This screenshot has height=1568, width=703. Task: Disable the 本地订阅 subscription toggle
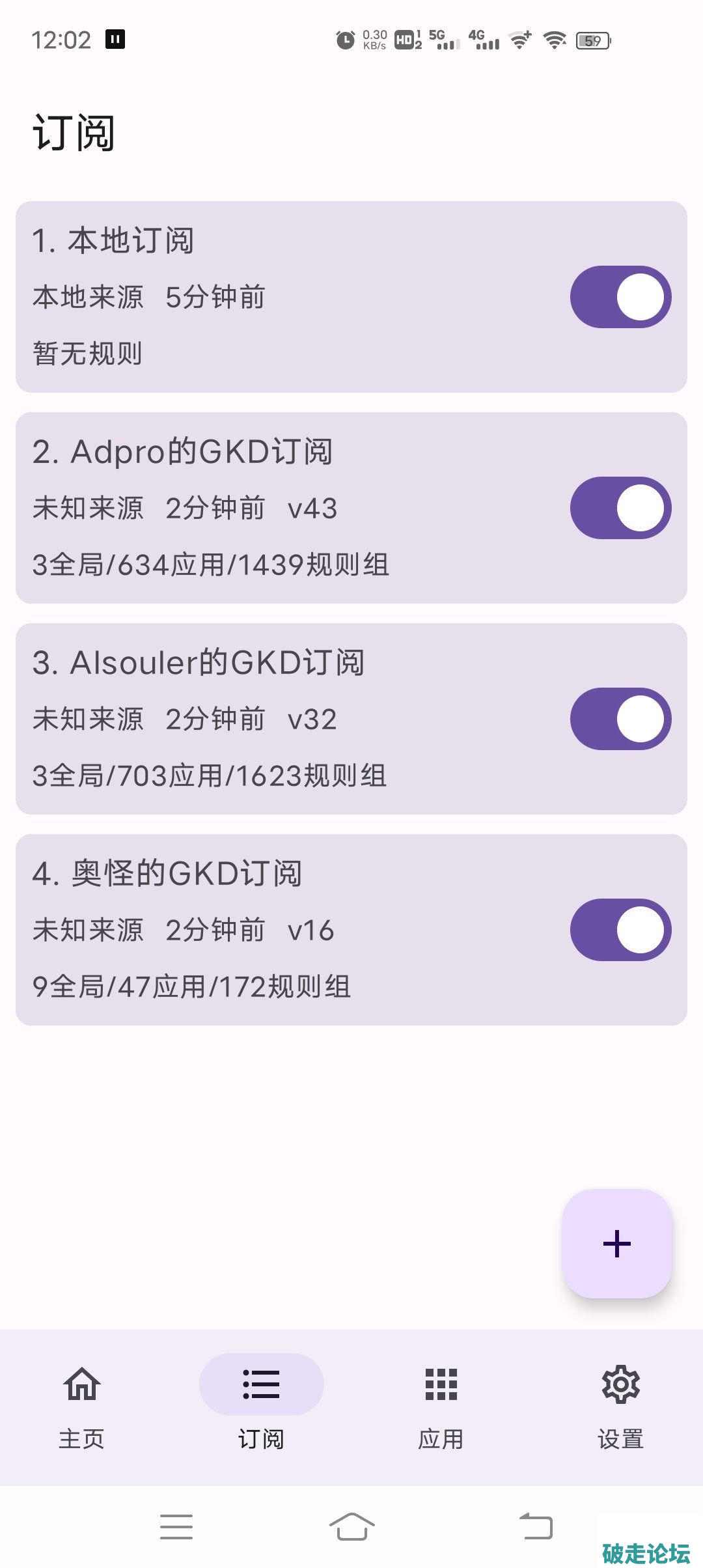pos(620,297)
